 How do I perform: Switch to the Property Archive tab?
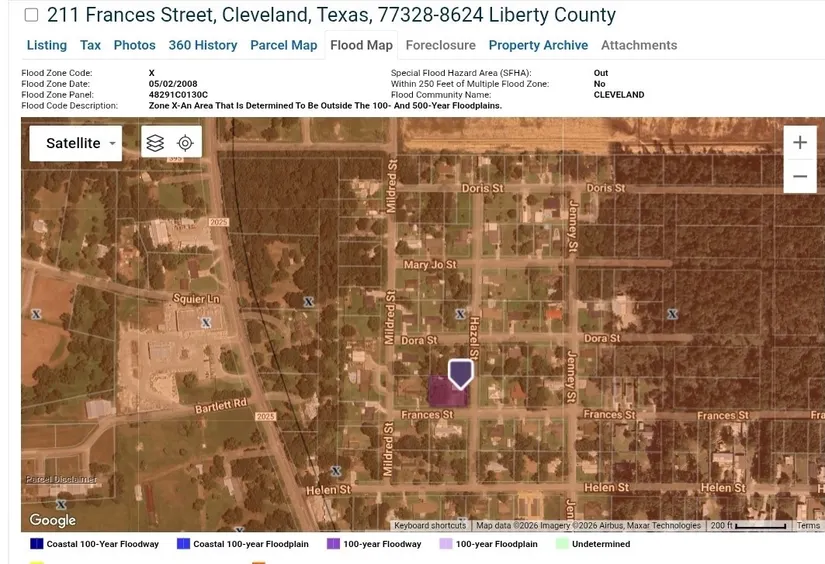(538, 45)
